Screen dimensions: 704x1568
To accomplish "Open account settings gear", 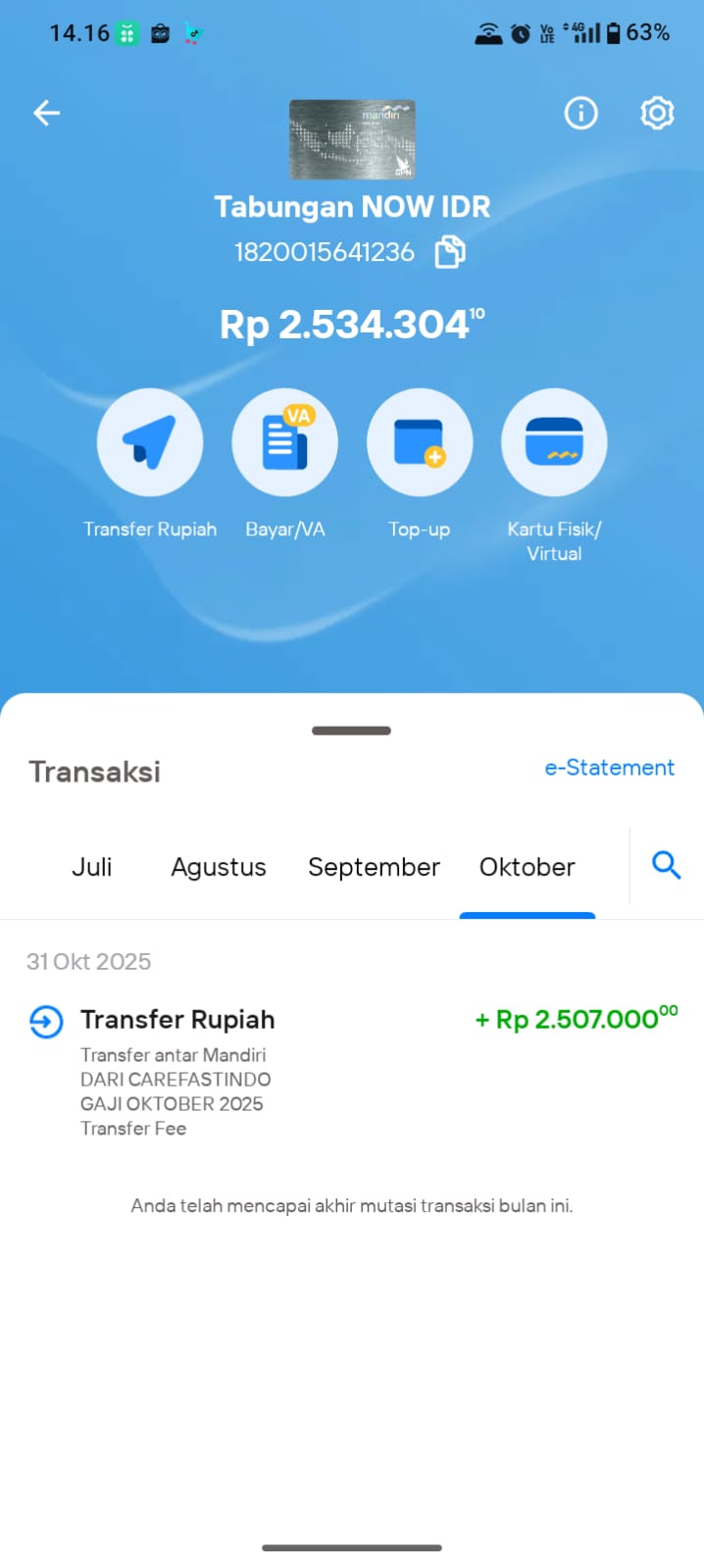I will coord(656,114).
